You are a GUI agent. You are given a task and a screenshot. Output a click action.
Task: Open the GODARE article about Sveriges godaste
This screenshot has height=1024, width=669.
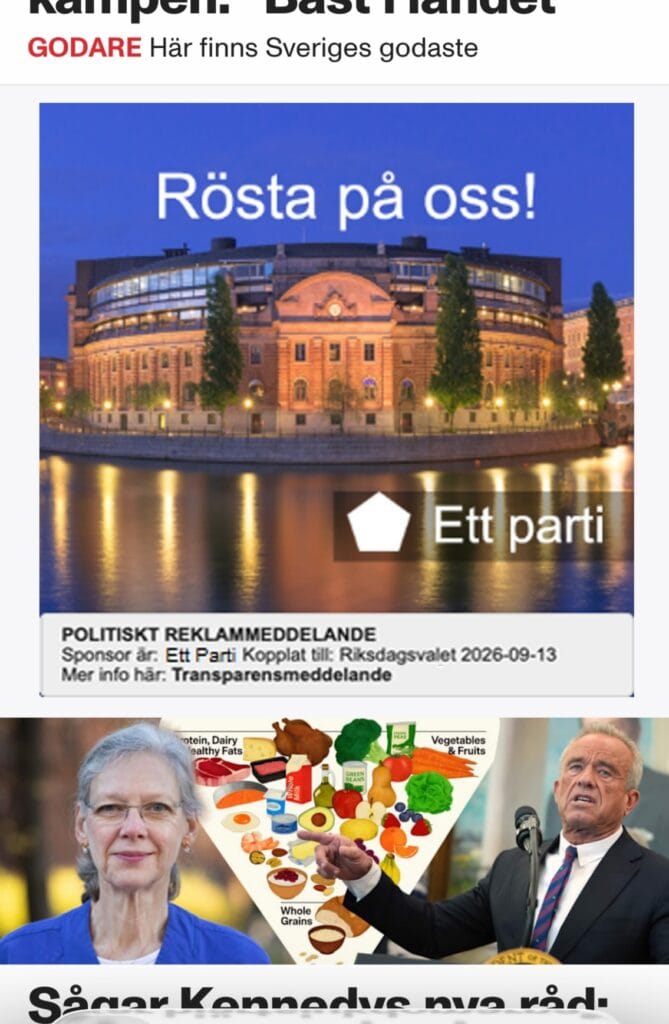252,47
